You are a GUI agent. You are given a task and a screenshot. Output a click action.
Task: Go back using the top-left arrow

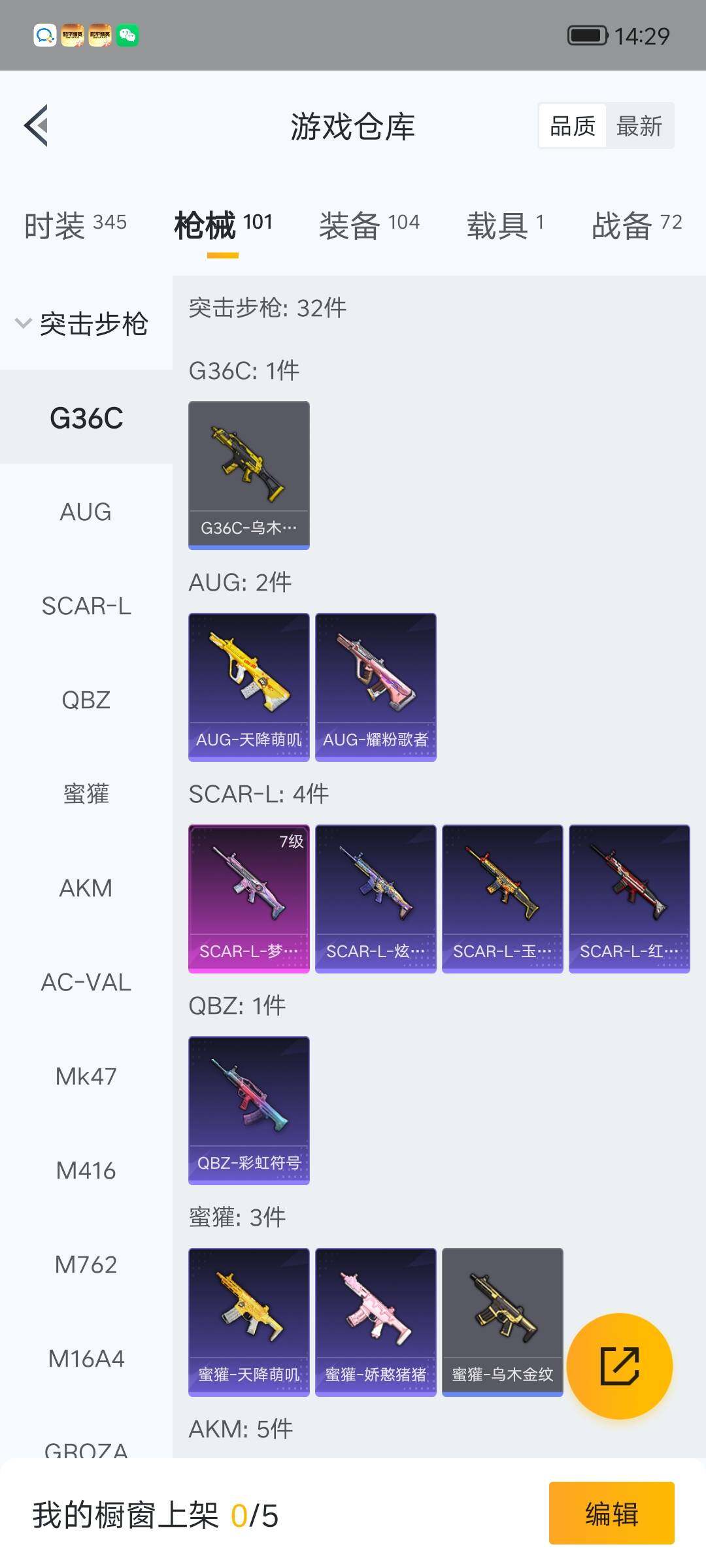pos(37,125)
